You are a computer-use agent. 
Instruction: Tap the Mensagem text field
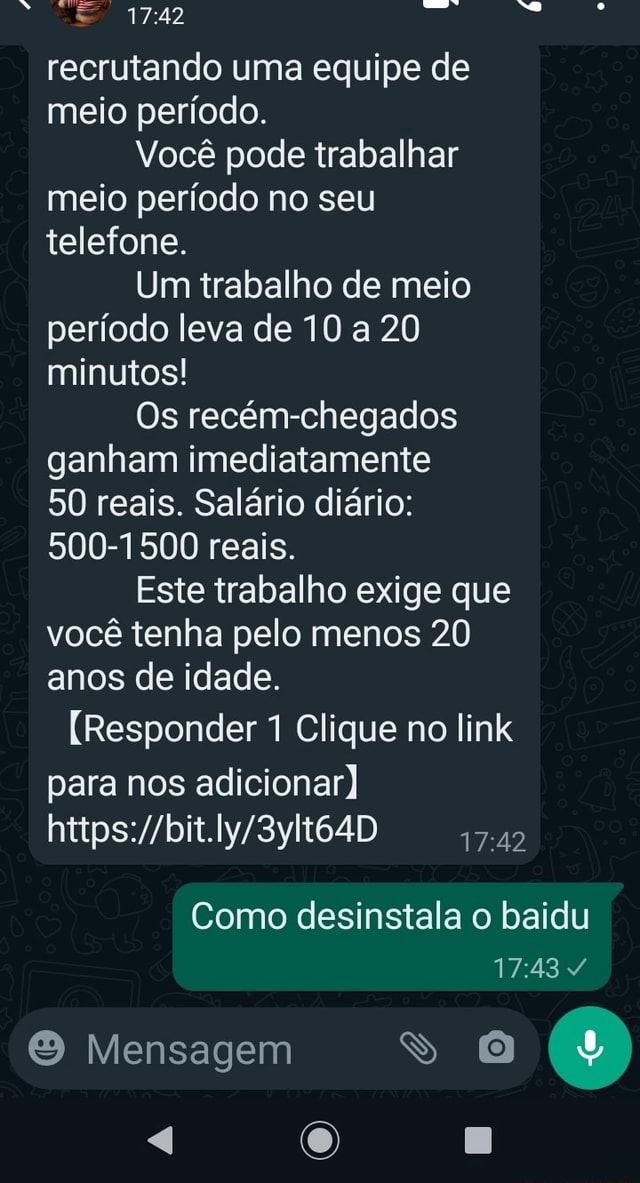pyautogui.click(x=220, y=1050)
